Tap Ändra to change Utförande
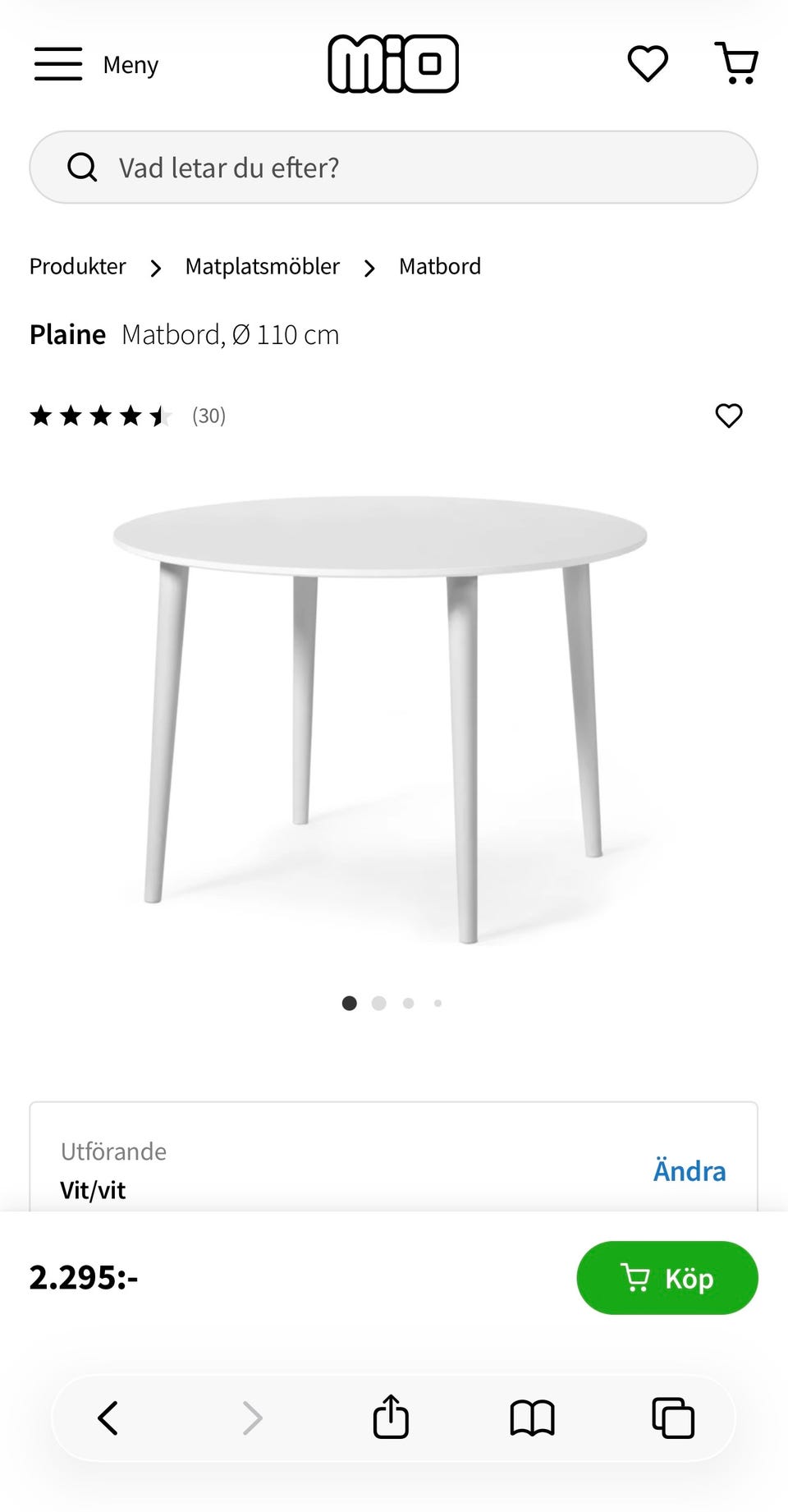The image size is (788, 1512). coord(689,1170)
